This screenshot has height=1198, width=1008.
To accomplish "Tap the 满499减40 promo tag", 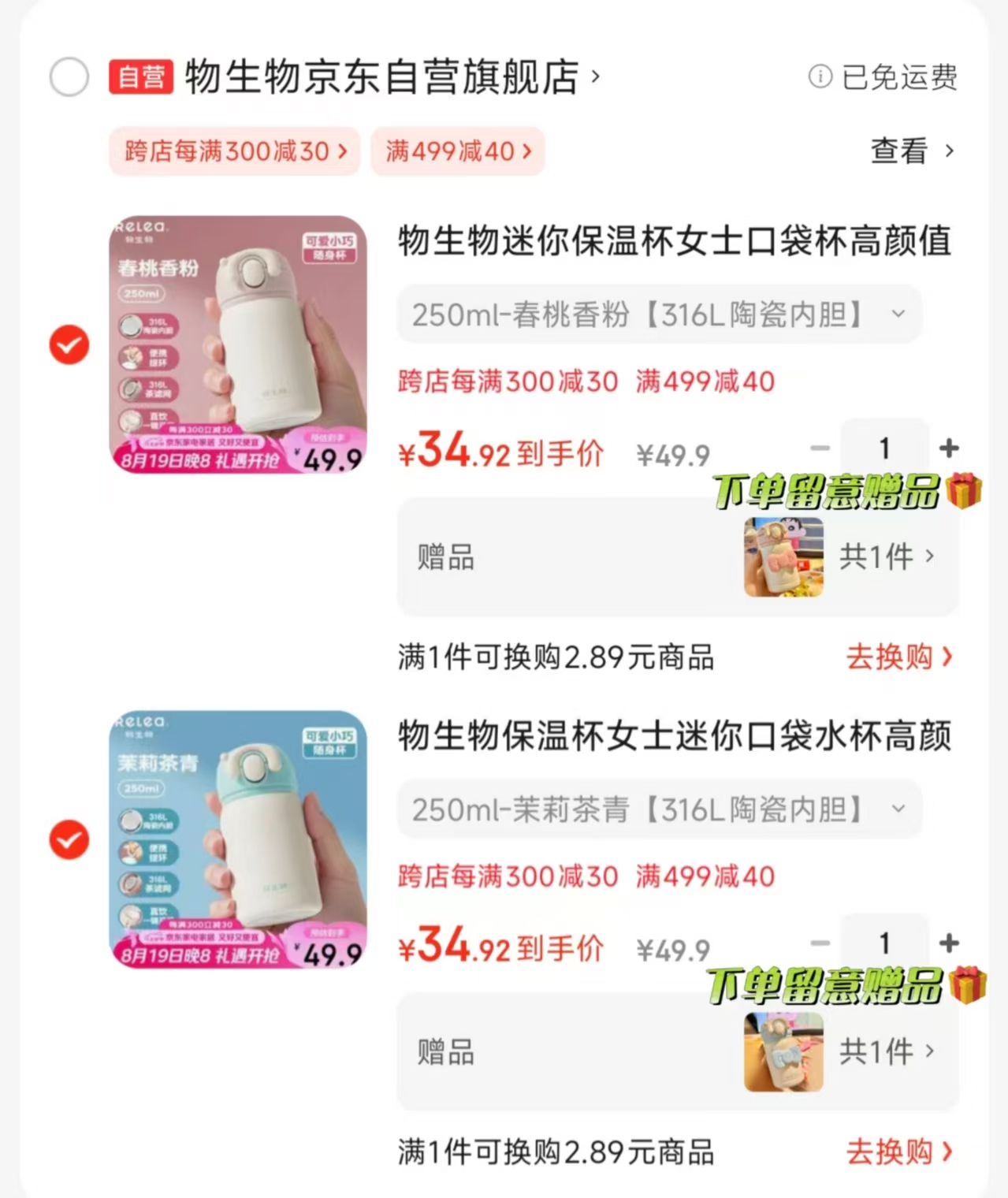I will tap(457, 151).
